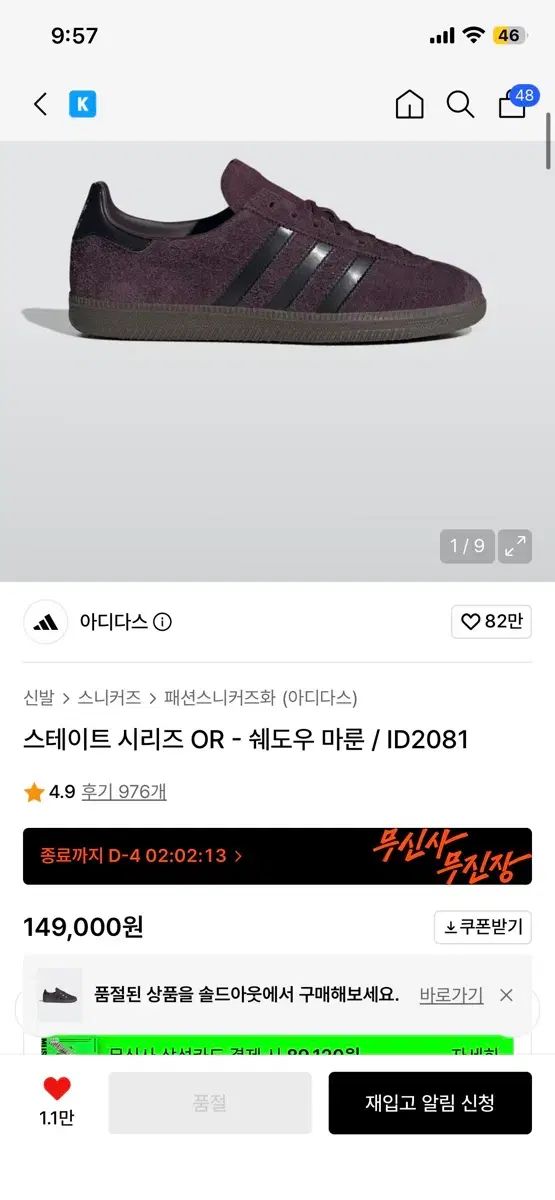Follow 바로가기 link to 솔드아웃
The width and height of the screenshot is (555, 1200).
[451, 995]
